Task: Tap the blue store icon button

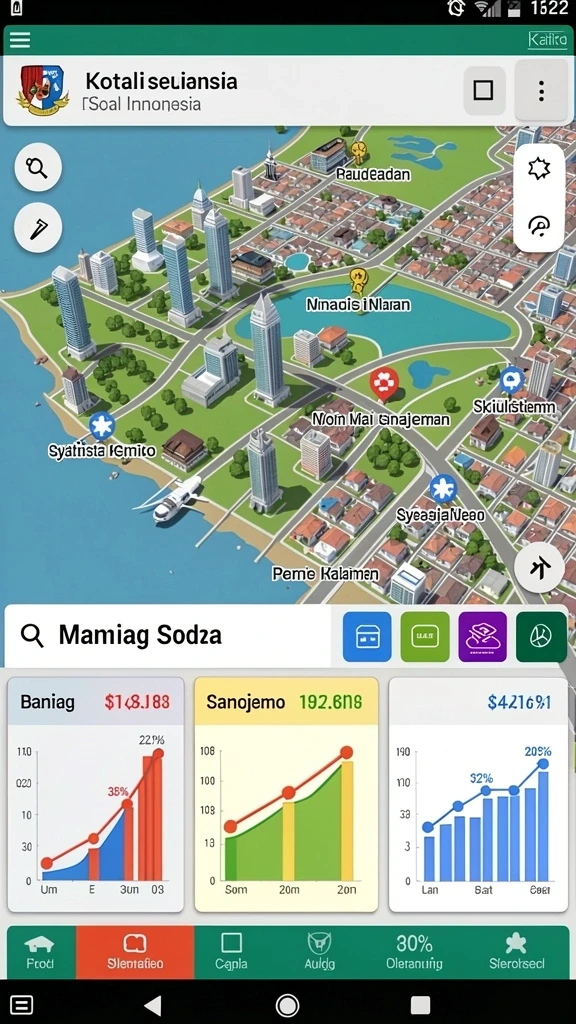Action: tap(367, 637)
